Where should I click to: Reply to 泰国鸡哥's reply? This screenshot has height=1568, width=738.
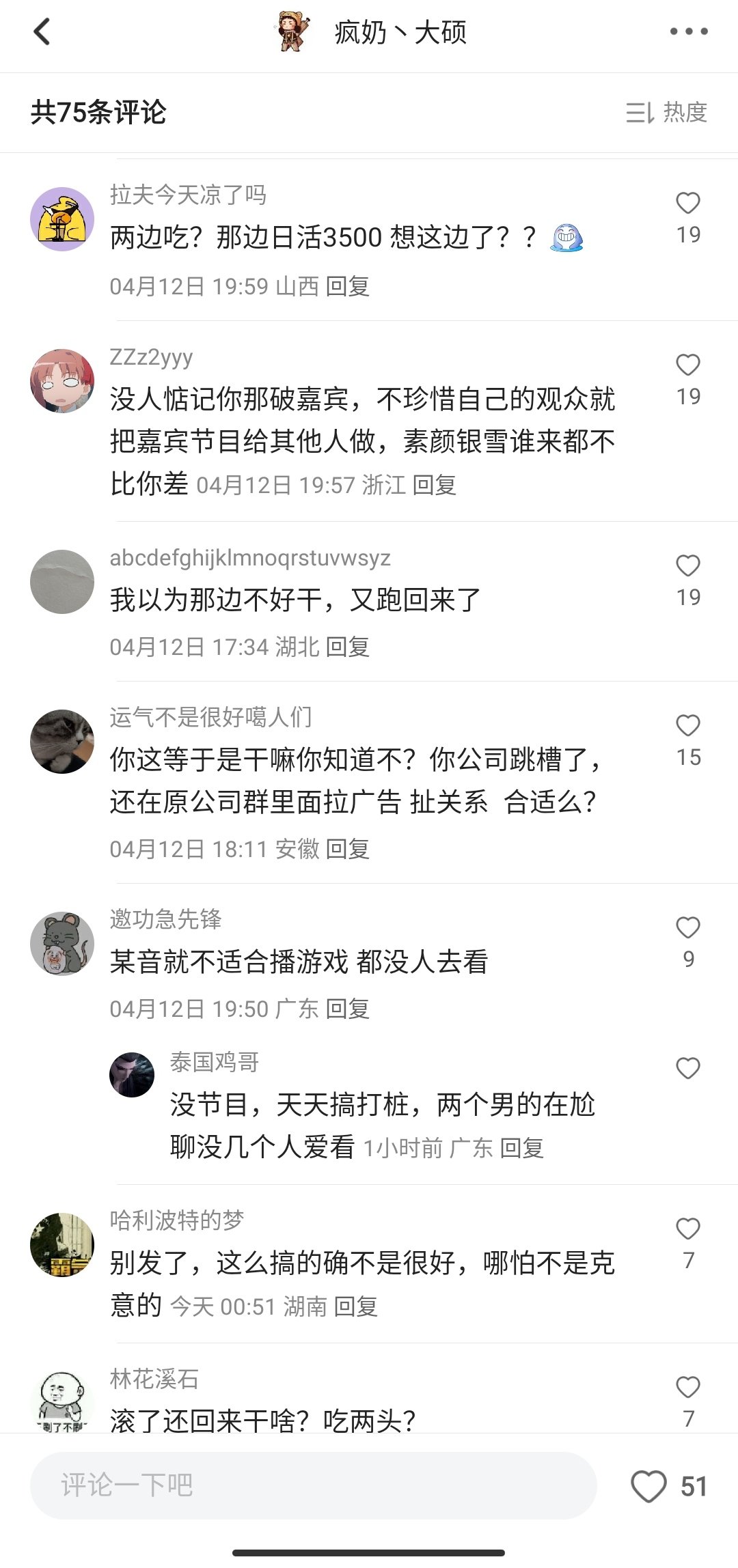522,1148
